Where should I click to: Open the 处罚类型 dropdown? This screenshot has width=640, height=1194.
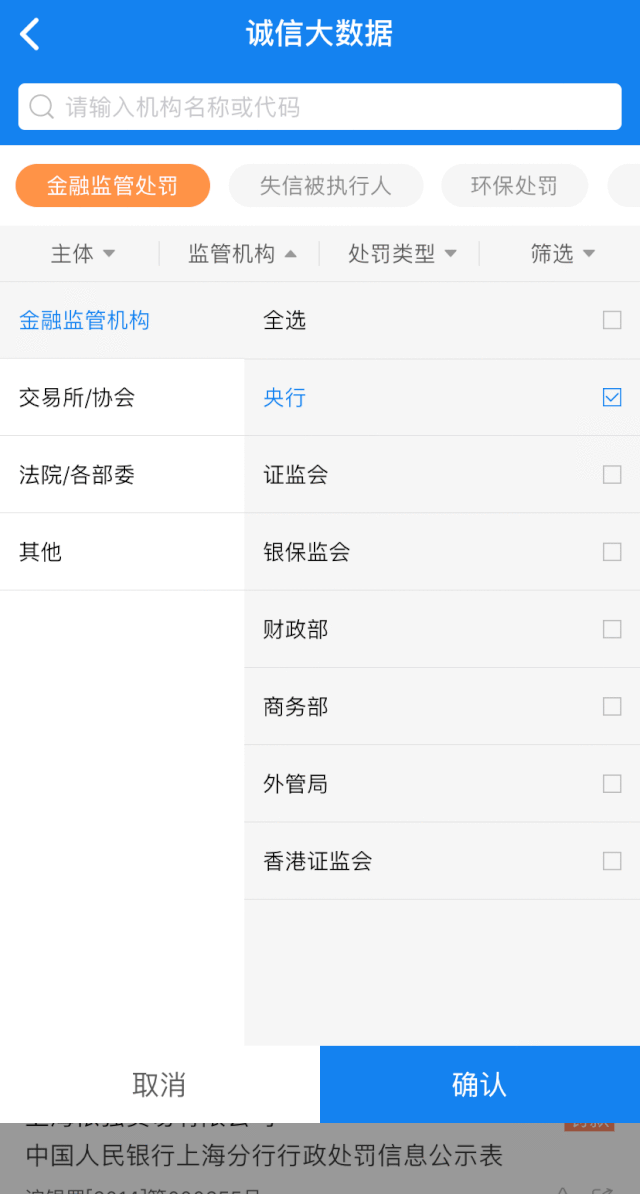[402, 254]
